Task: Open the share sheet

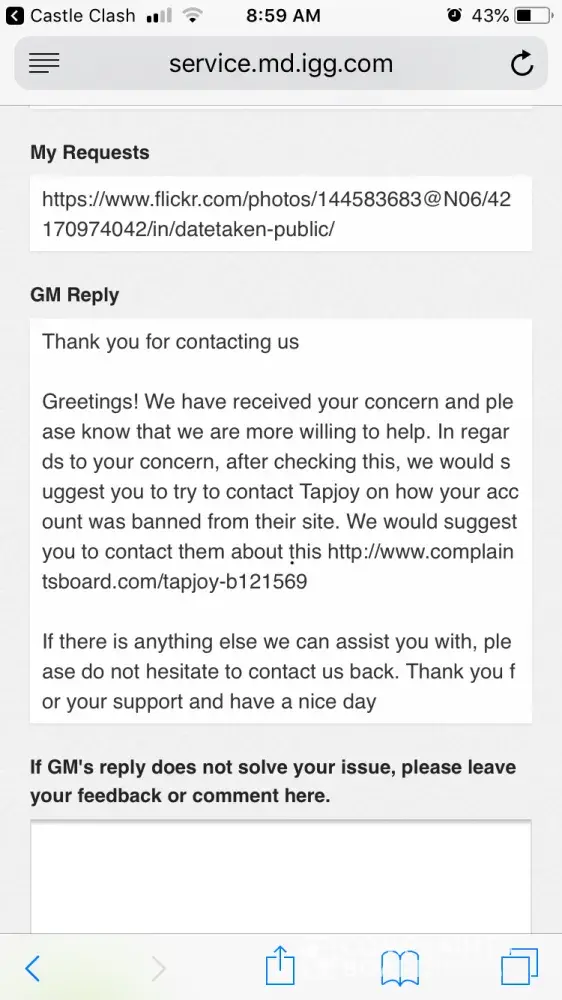Action: 280,966
